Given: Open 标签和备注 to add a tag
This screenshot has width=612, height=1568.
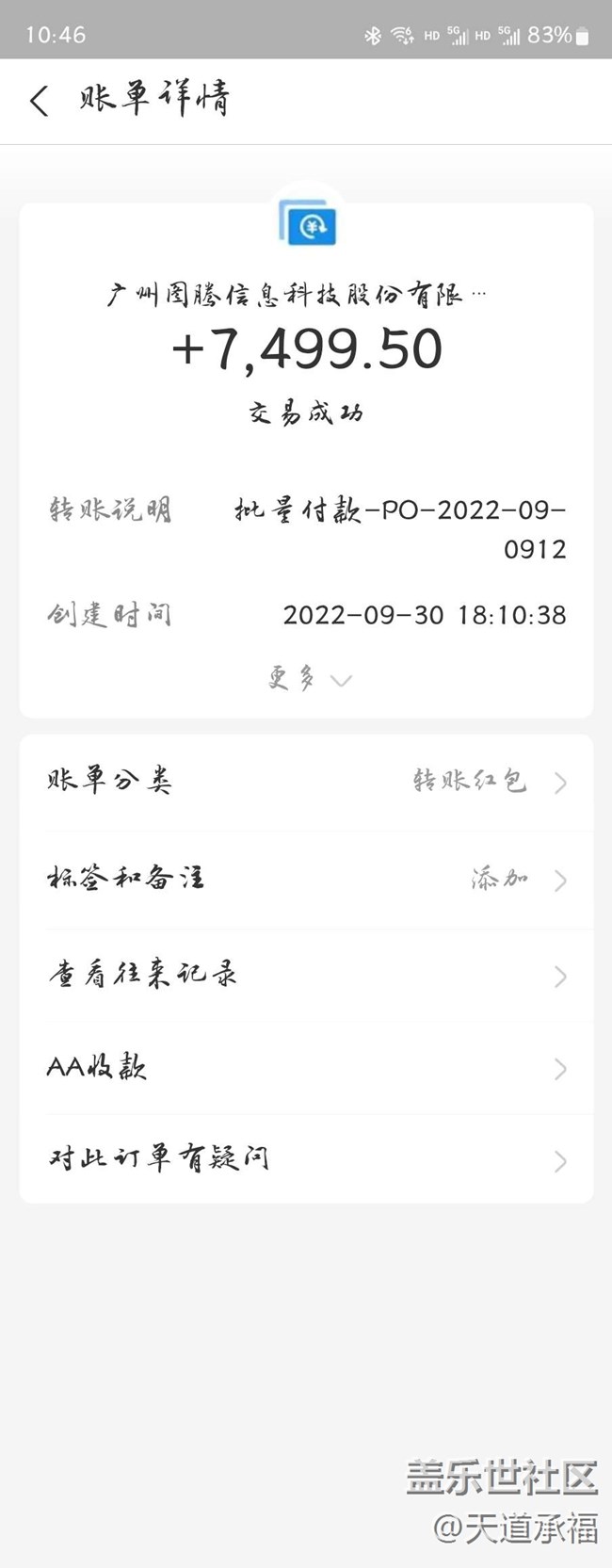Looking at the screenshot, I should tap(306, 880).
